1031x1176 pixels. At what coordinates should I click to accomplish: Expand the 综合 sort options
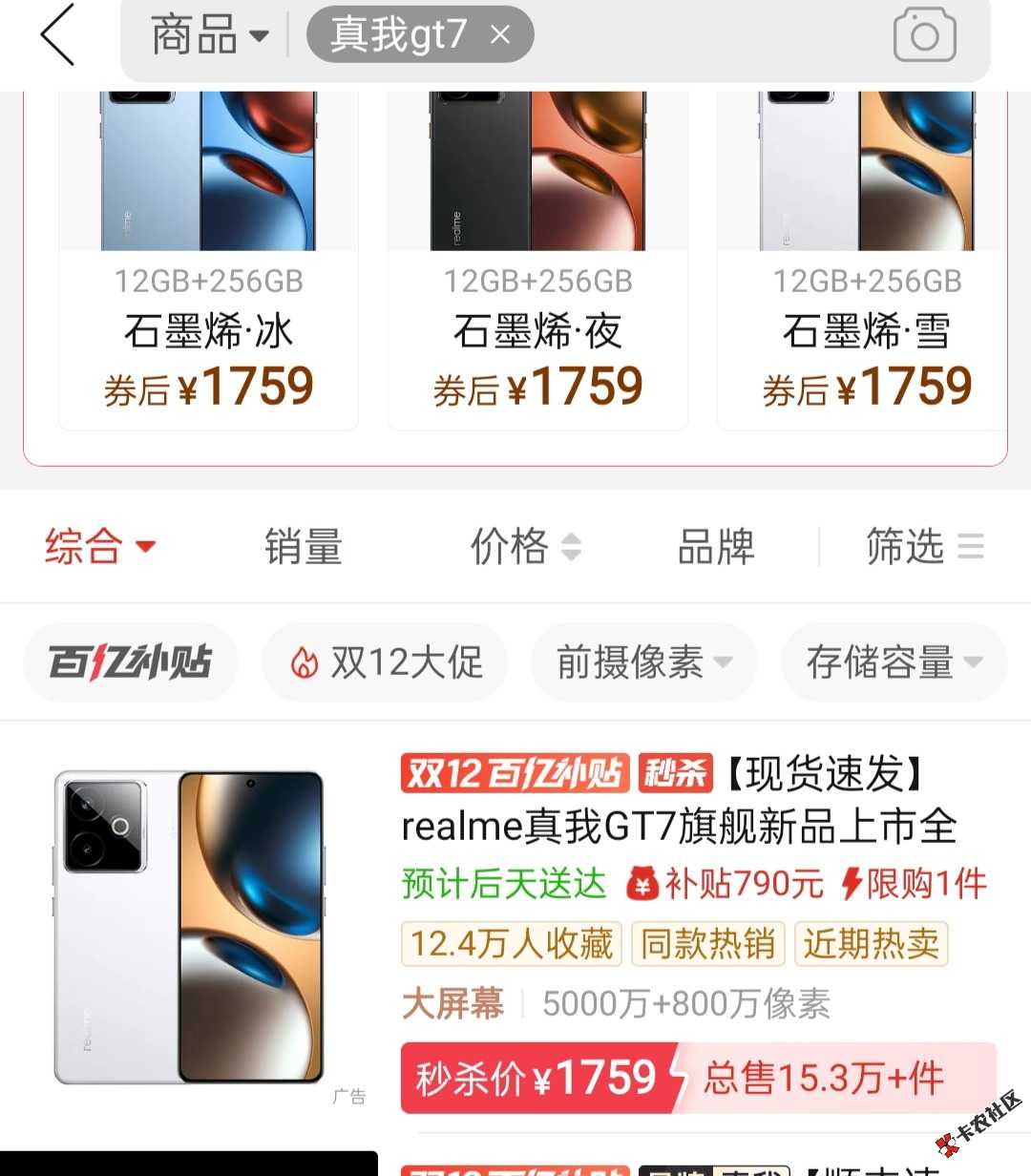click(99, 547)
